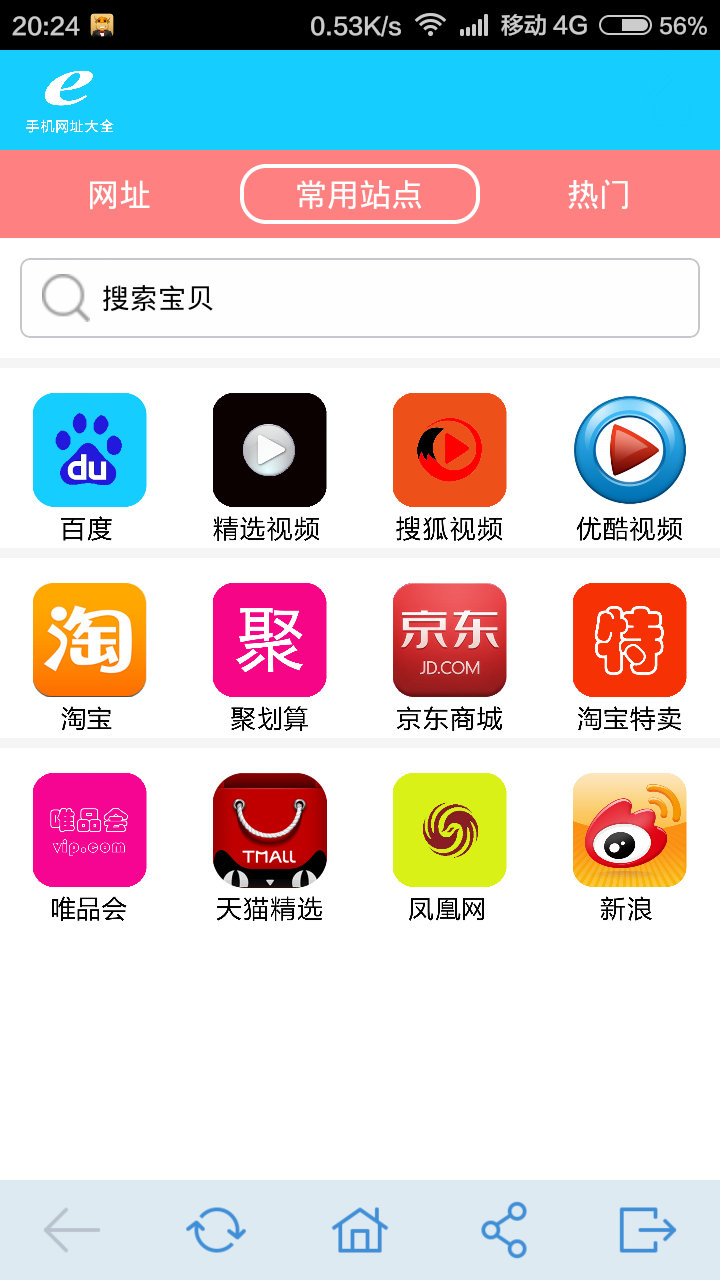Return to the home page
This screenshot has width=720, height=1280.
(x=360, y=1230)
